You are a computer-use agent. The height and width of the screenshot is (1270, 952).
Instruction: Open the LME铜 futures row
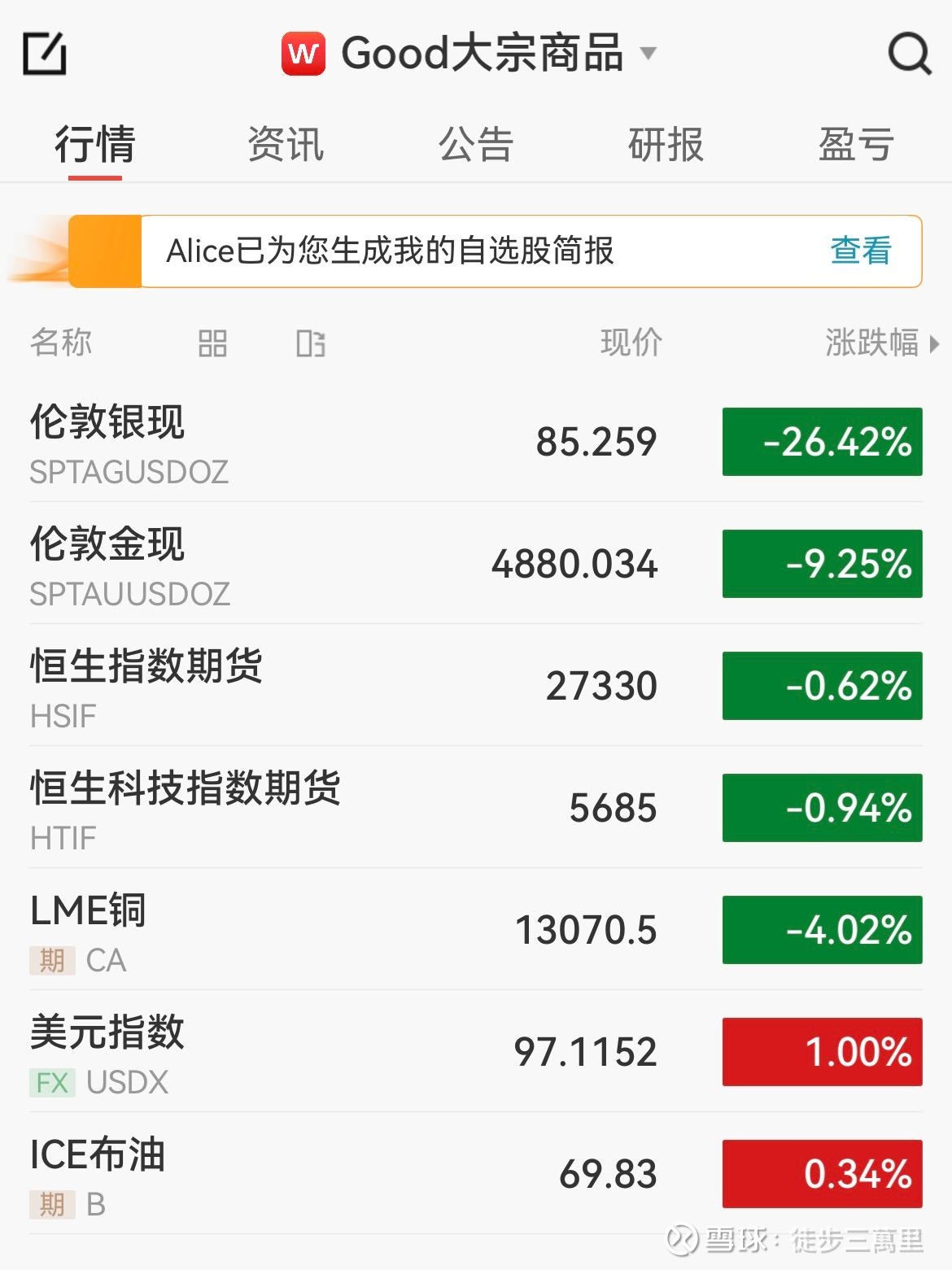pyautogui.click(x=476, y=930)
